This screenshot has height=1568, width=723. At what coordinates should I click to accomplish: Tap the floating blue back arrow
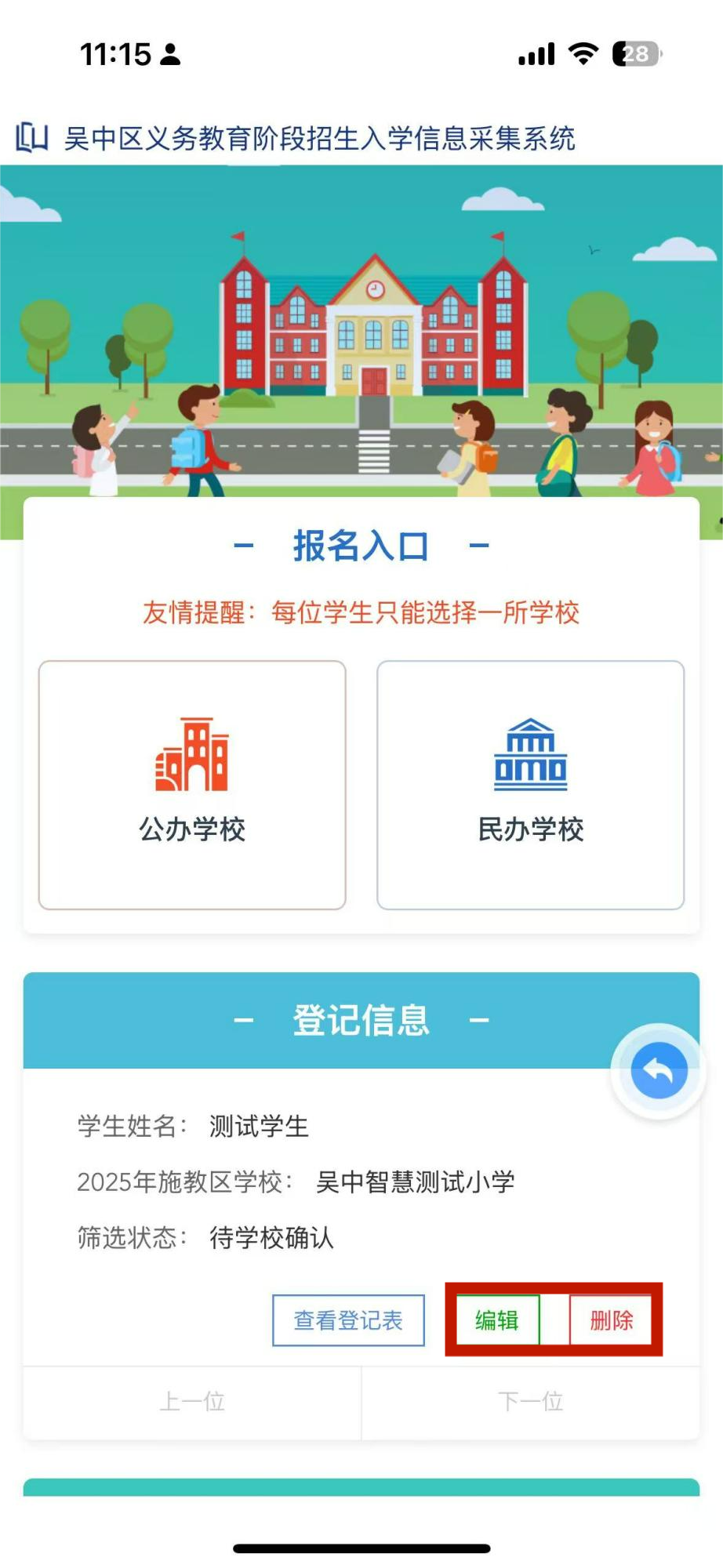point(659,1070)
